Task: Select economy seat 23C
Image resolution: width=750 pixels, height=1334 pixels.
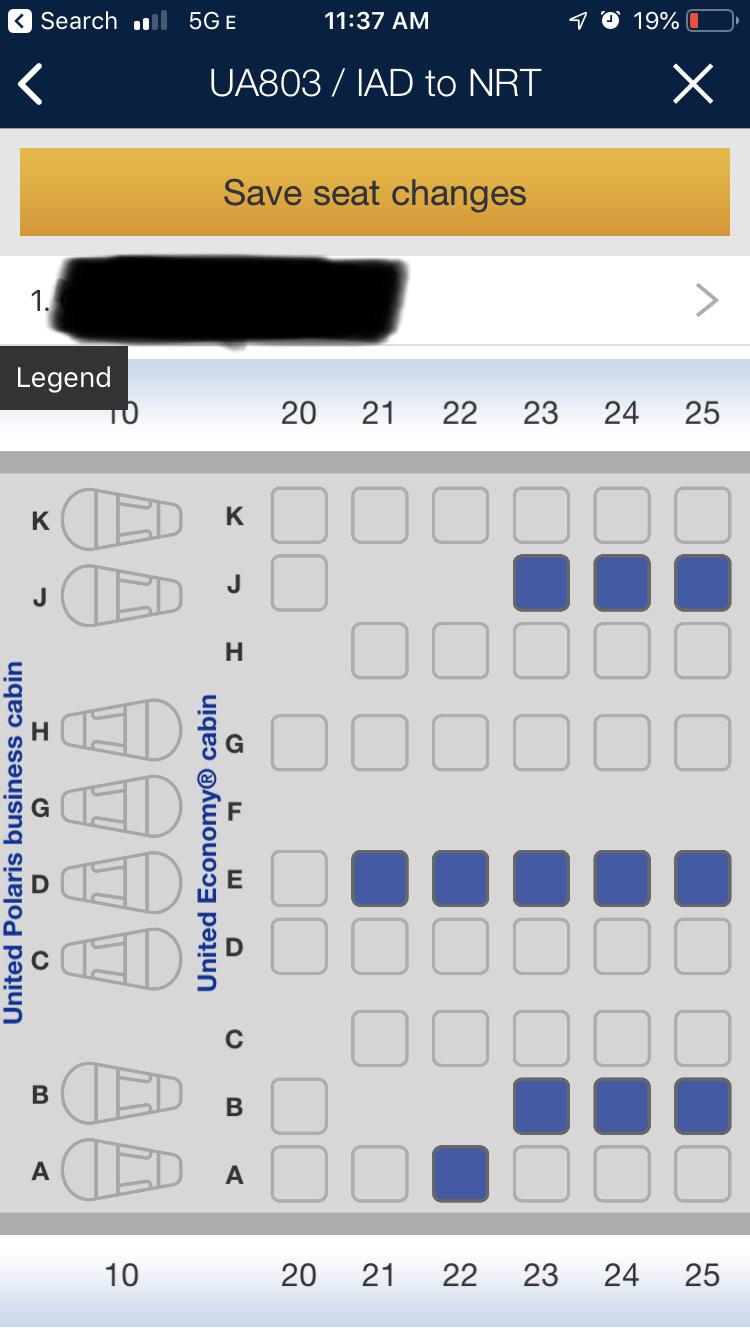Action: (541, 1038)
